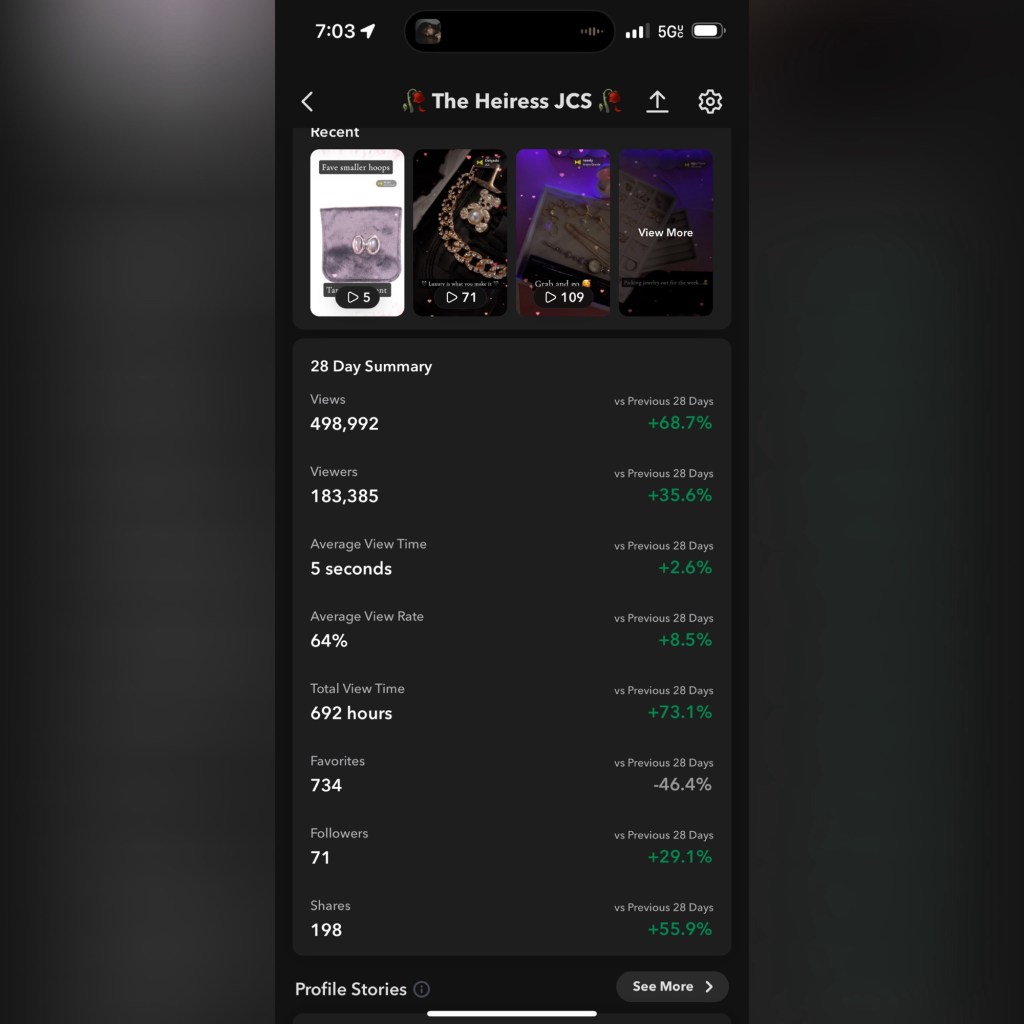Open the settings gear
Image resolution: width=1024 pixels, height=1024 pixels.
click(710, 101)
